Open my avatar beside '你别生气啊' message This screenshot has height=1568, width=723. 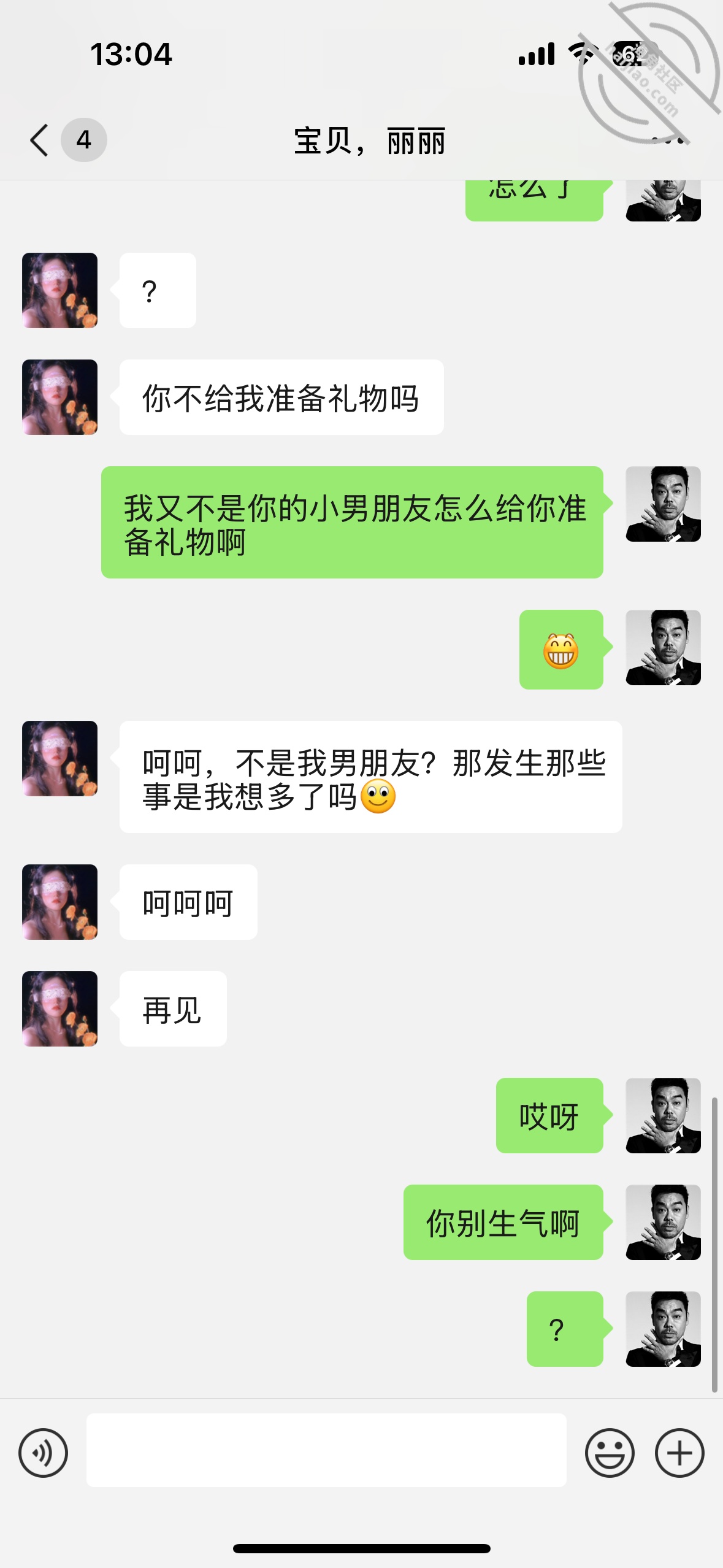(663, 1222)
